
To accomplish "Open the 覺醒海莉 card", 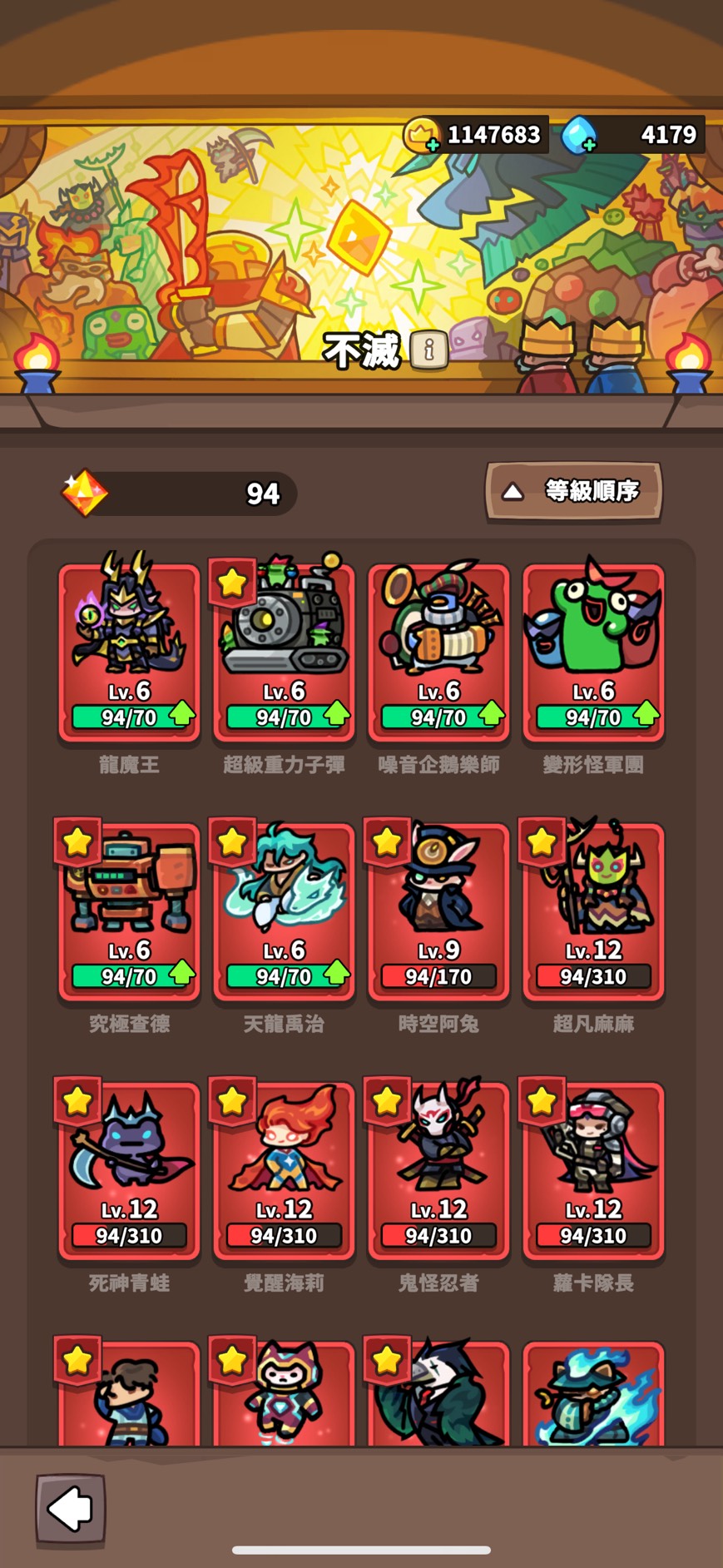I will coord(284,1169).
